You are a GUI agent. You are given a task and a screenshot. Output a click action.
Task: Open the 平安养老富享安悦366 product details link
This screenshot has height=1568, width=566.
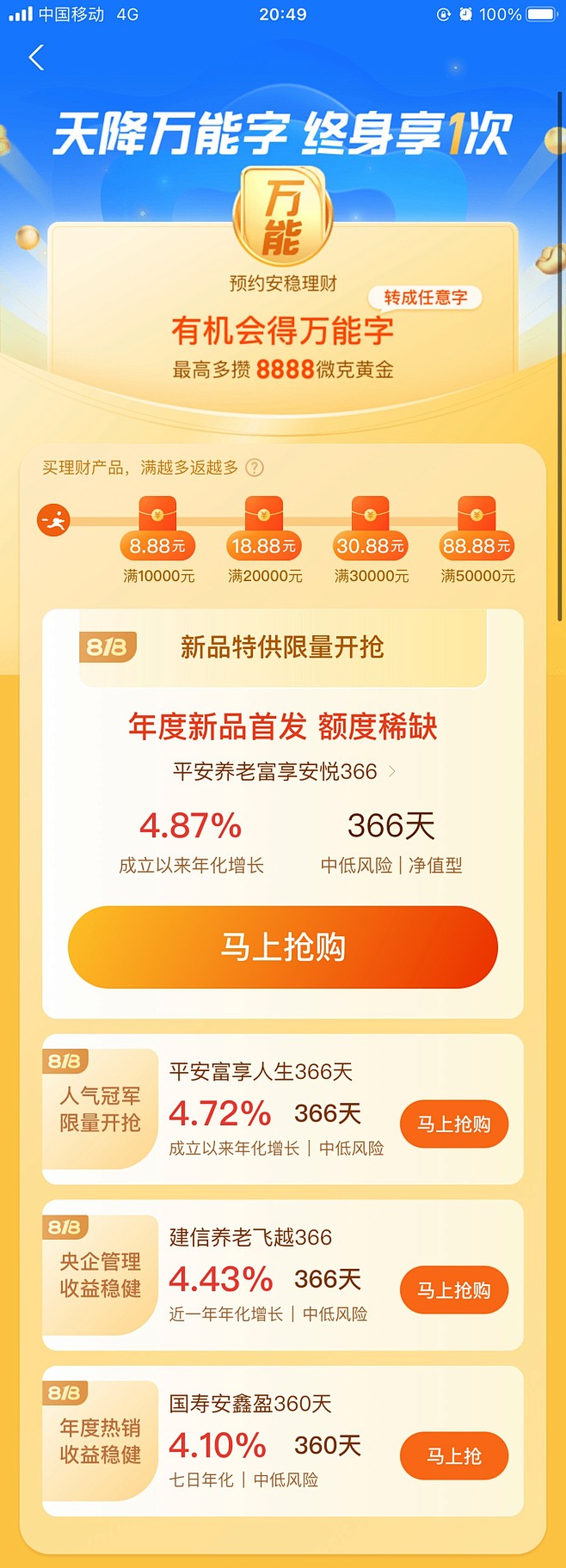coord(284,771)
